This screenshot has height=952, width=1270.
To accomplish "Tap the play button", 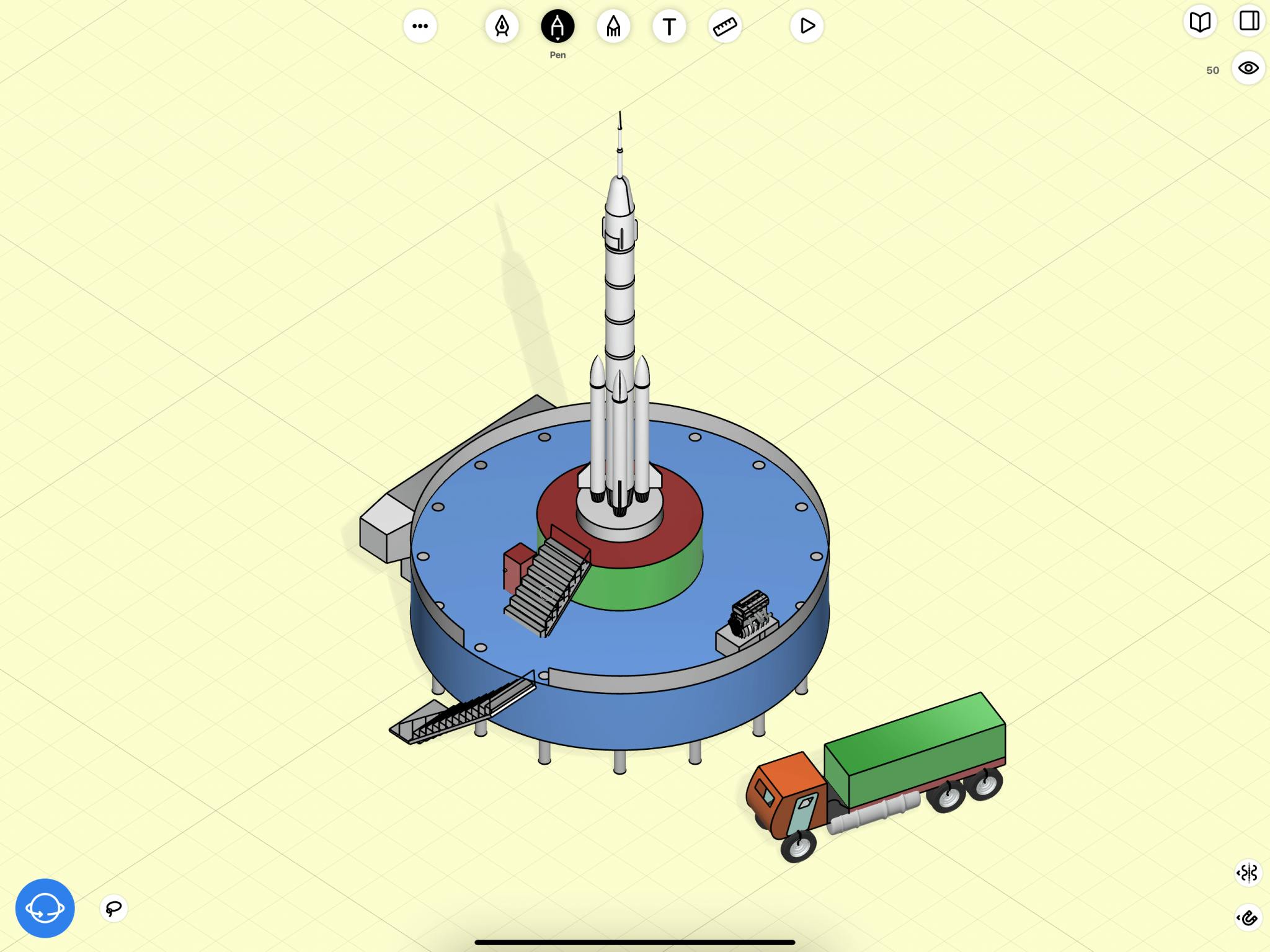I will coord(807,26).
